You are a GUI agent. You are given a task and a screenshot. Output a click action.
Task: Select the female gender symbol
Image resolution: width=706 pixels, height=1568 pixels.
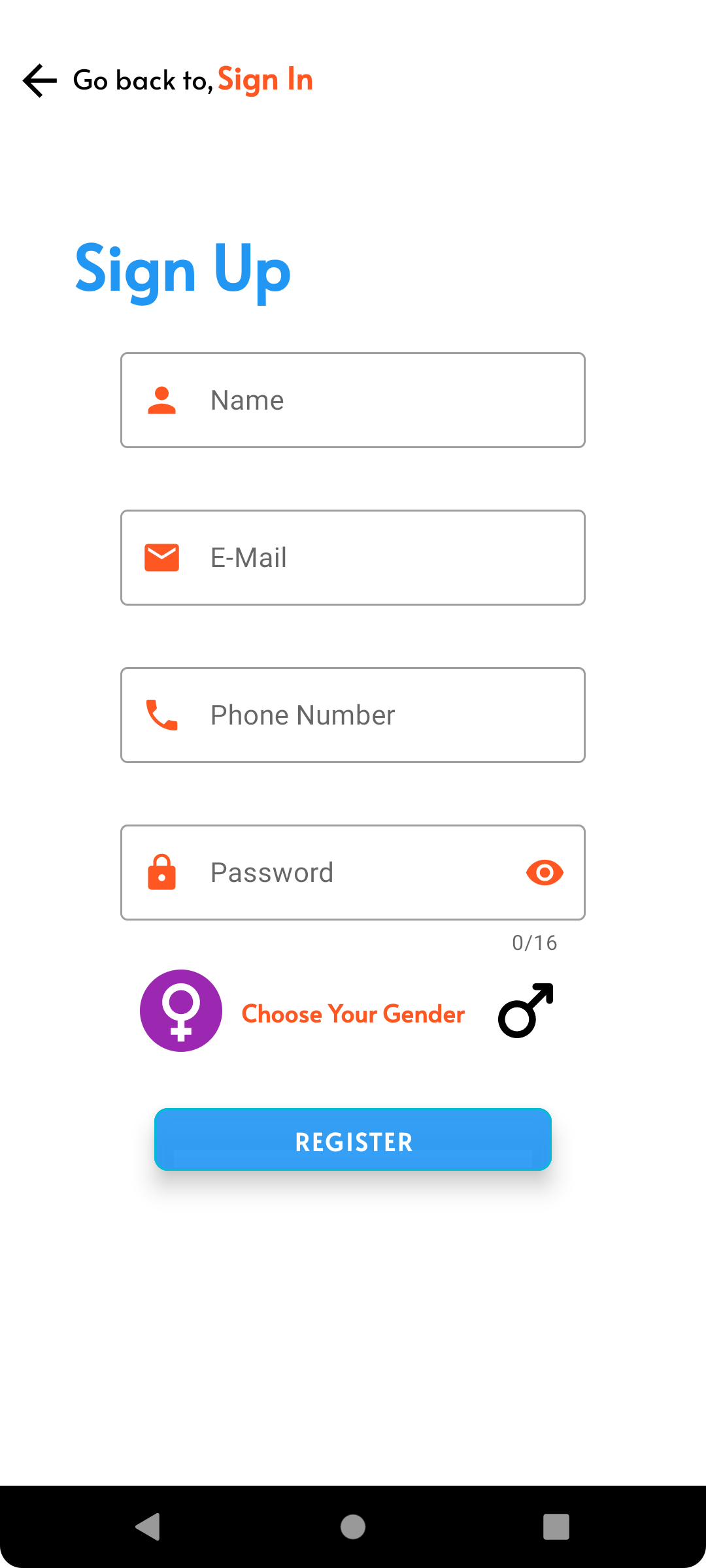(181, 1010)
